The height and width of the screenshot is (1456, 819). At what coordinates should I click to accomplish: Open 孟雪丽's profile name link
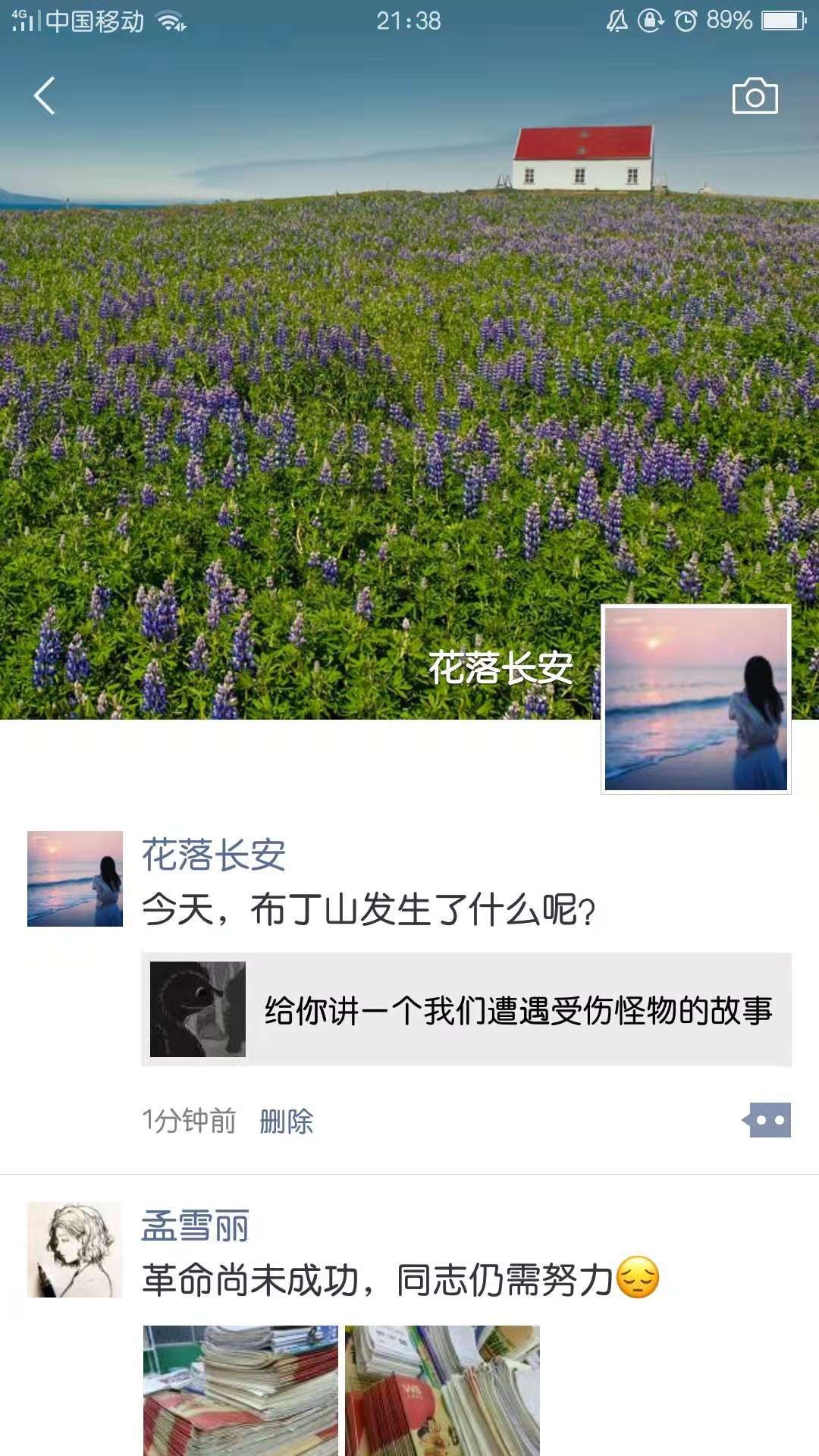coord(195,1225)
